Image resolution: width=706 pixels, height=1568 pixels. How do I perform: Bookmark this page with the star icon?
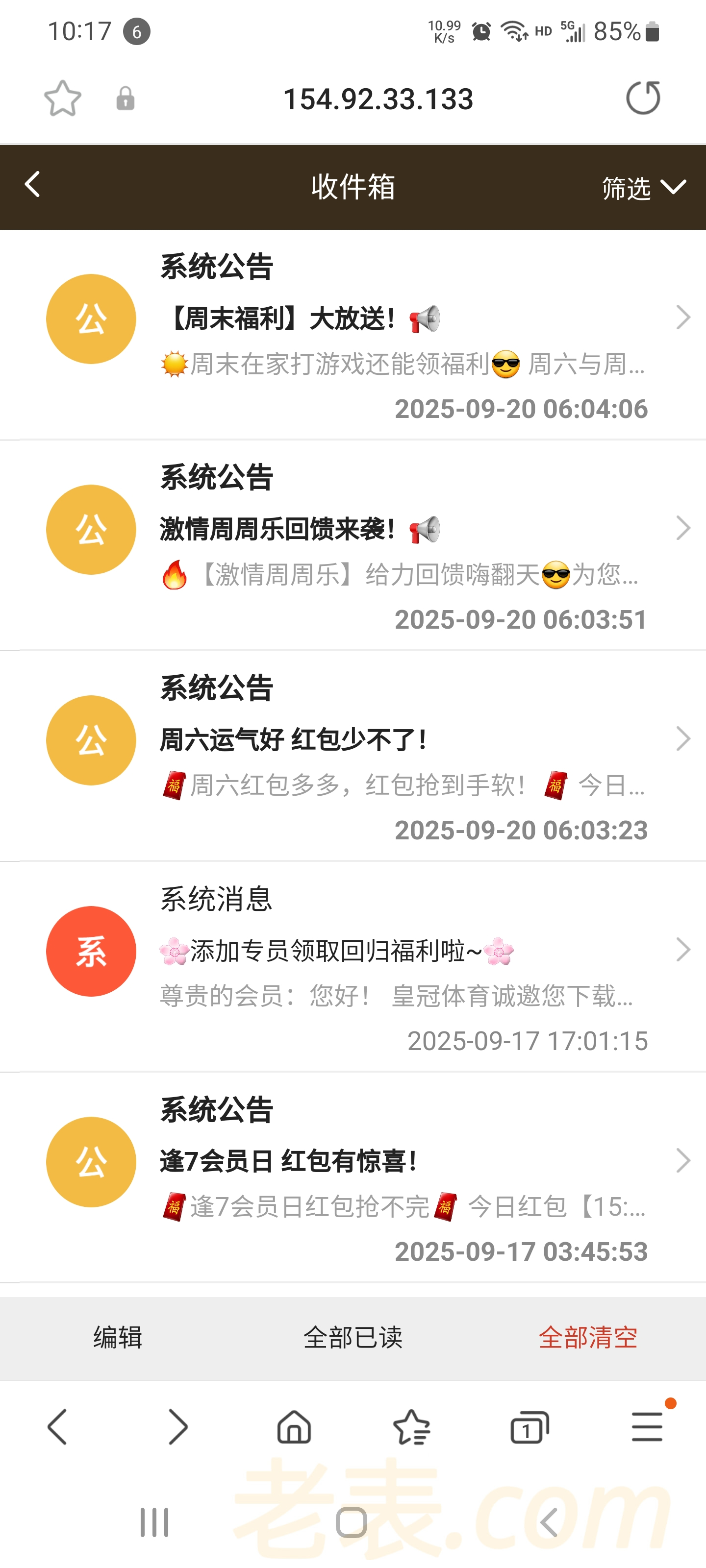tap(62, 98)
